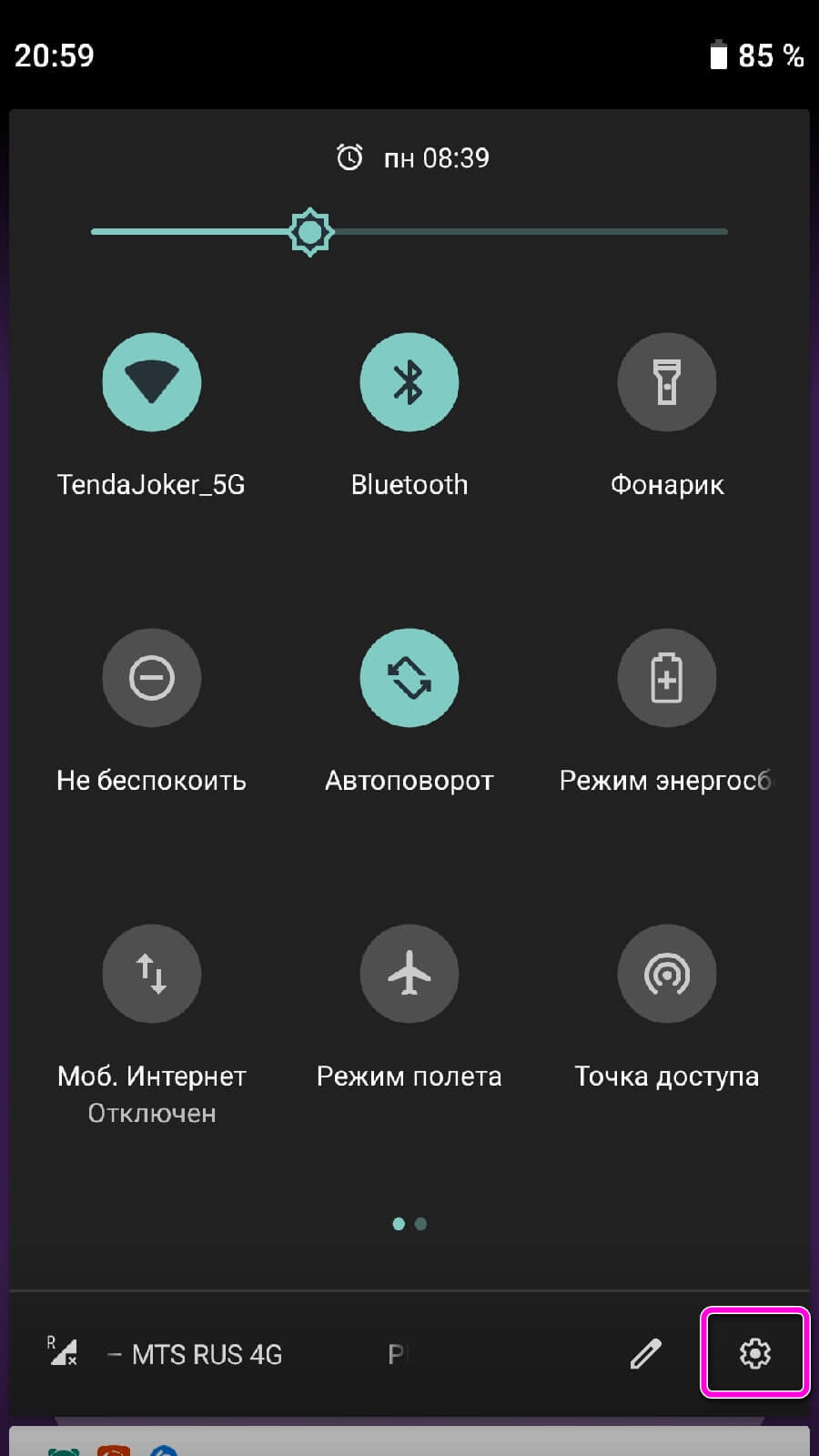Tap the alarm clock icon showing пн 08:39
Image resolution: width=819 pixels, height=1456 pixels.
pos(349,157)
